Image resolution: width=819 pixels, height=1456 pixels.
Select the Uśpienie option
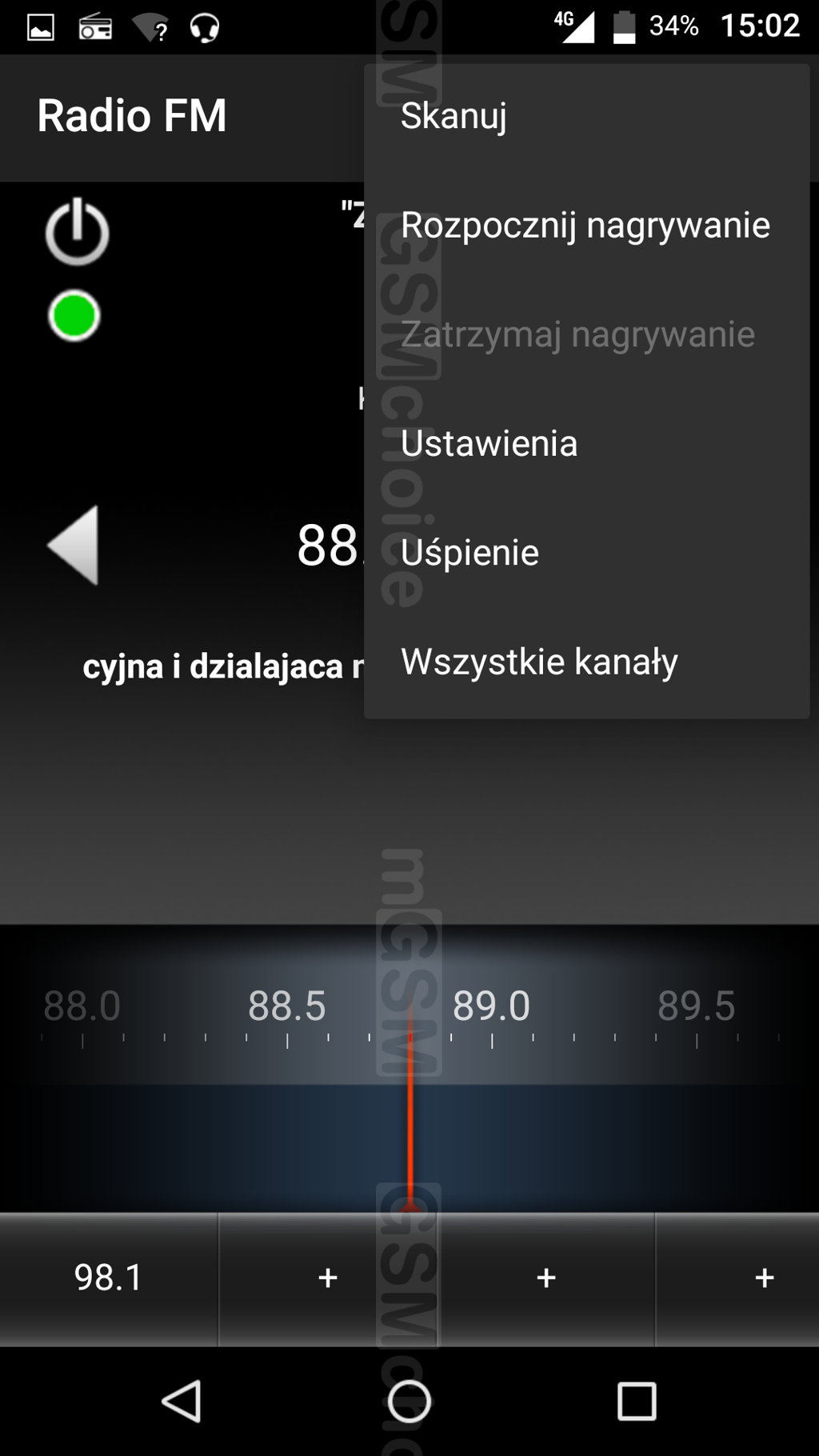point(587,553)
